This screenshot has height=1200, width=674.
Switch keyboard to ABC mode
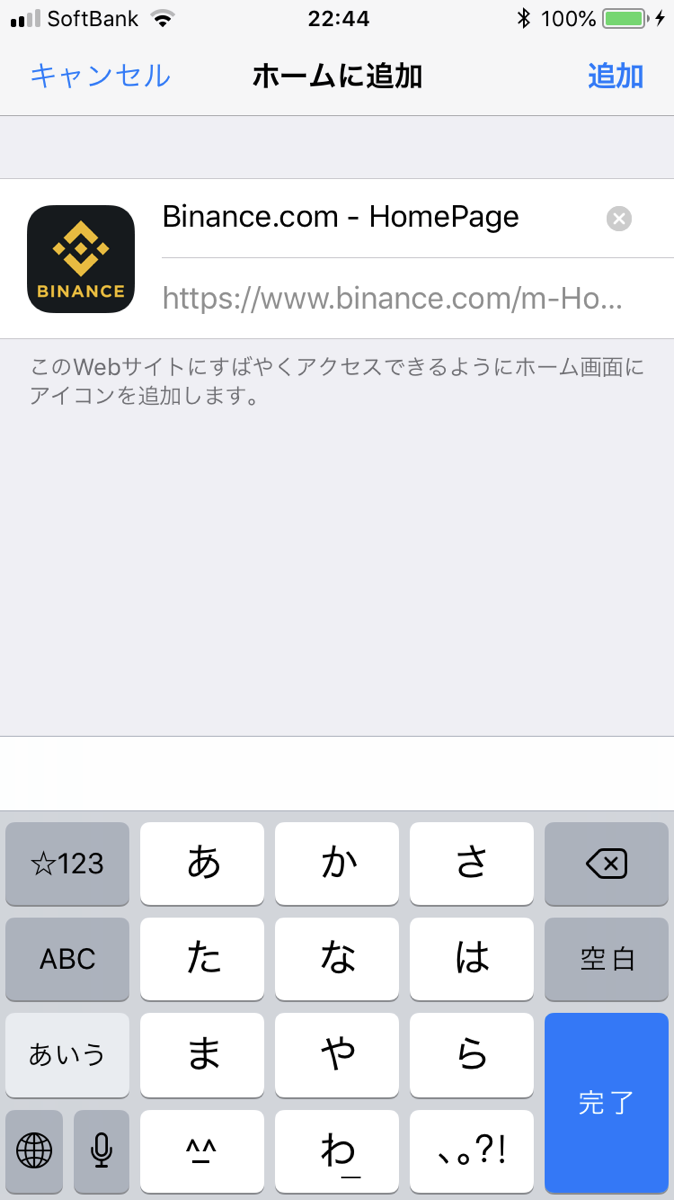coord(68,959)
